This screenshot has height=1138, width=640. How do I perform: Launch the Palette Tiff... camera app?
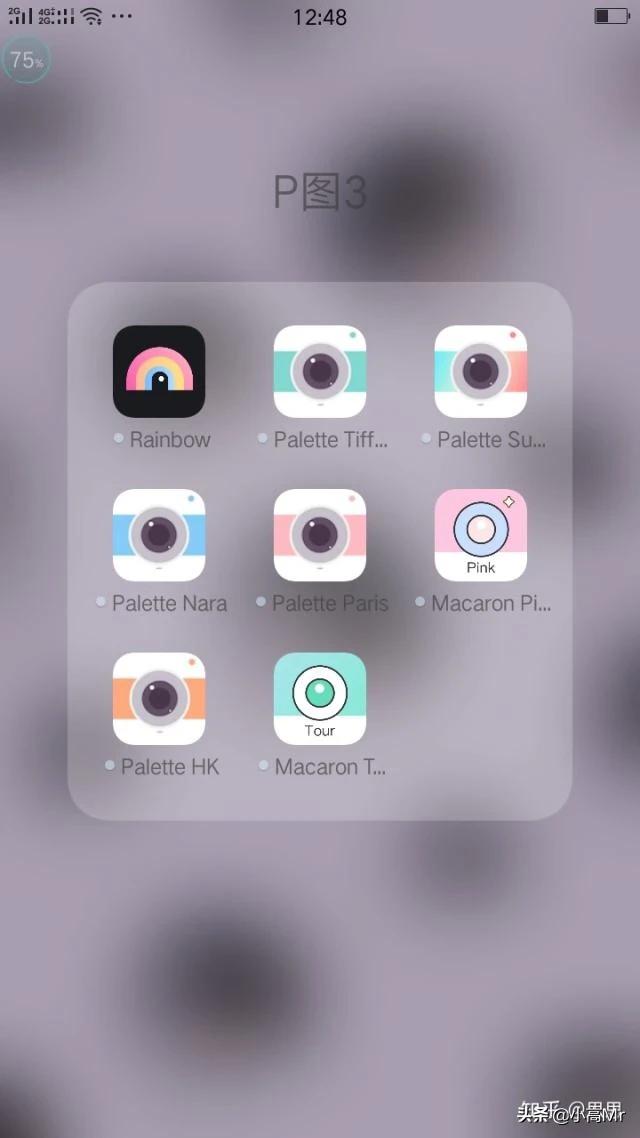(x=320, y=372)
